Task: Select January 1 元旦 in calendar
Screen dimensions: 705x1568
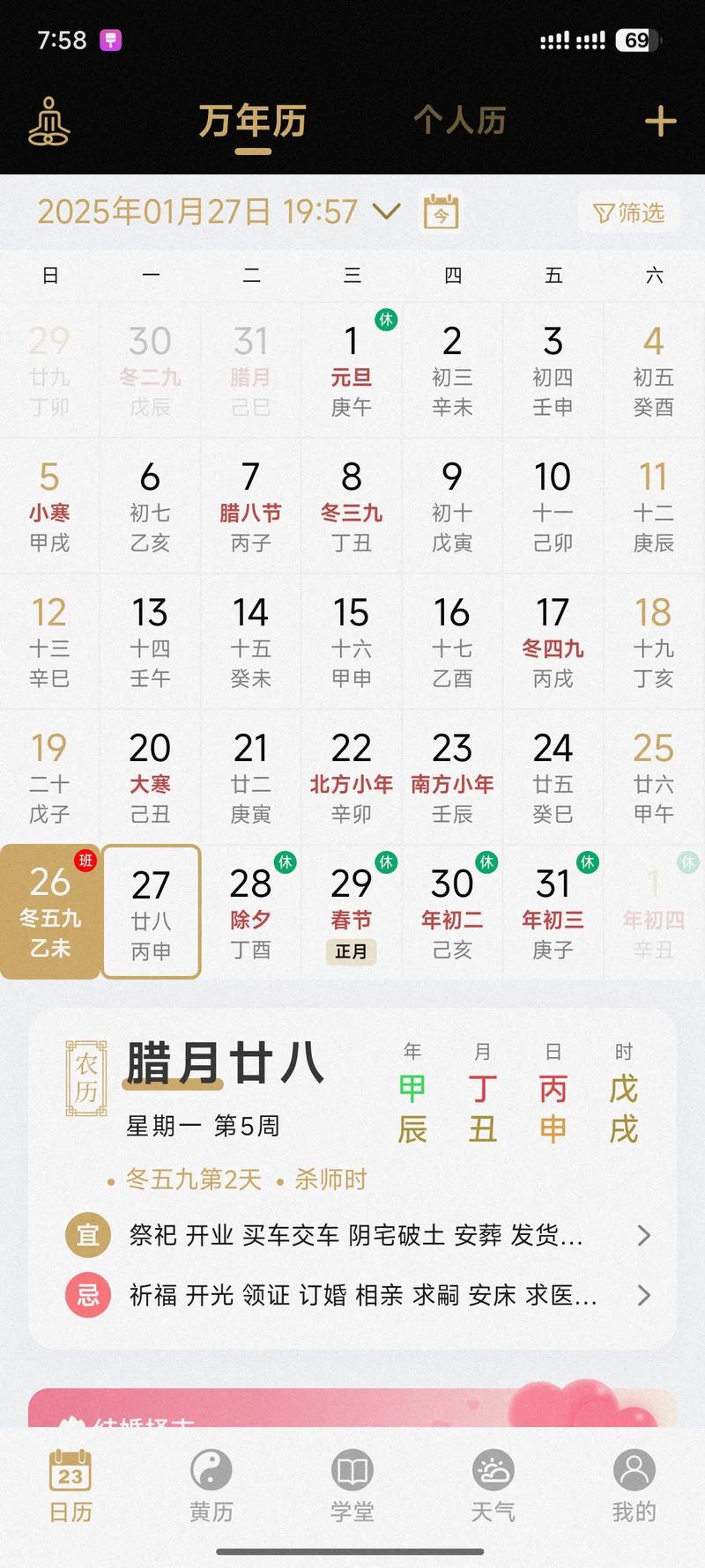Action: pyautogui.click(x=352, y=370)
